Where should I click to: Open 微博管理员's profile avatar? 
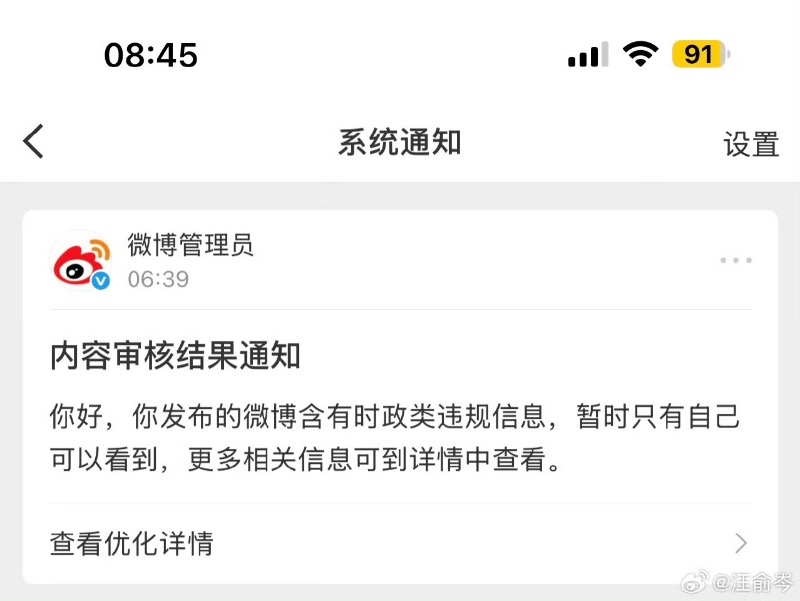[x=81, y=261]
